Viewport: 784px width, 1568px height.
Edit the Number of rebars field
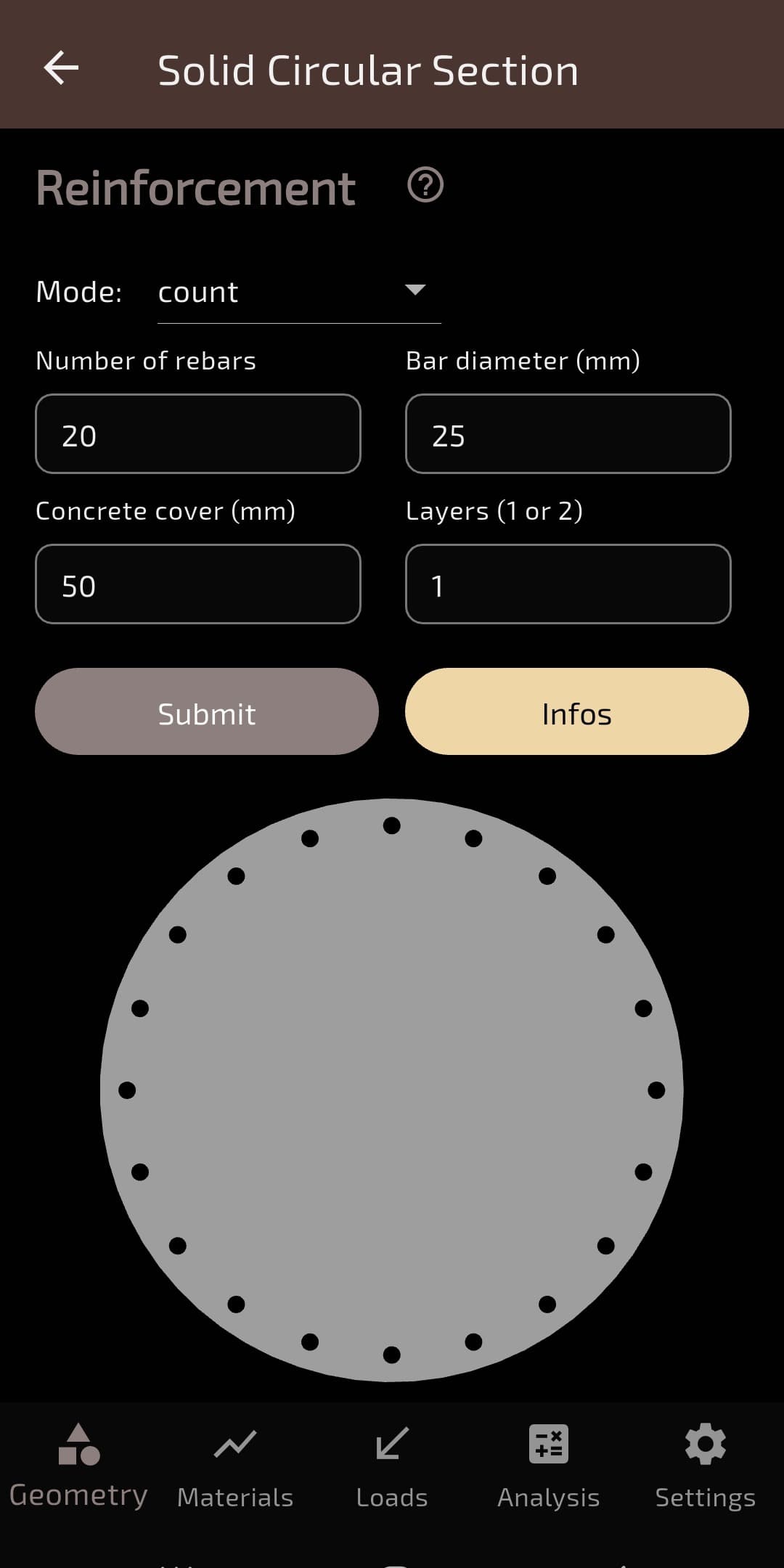tap(198, 434)
